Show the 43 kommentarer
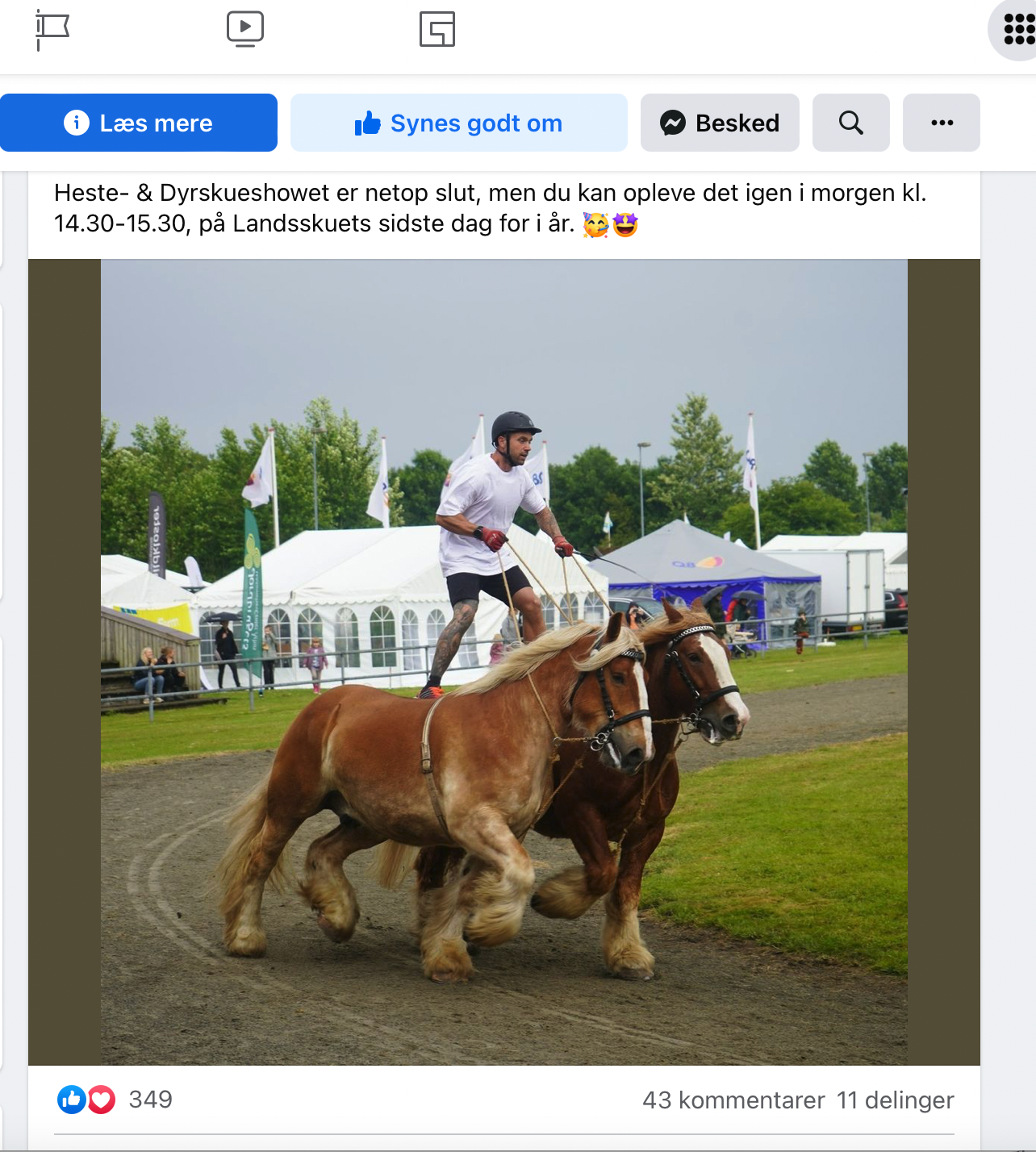The height and width of the screenshot is (1152, 1036). point(733,1100)
